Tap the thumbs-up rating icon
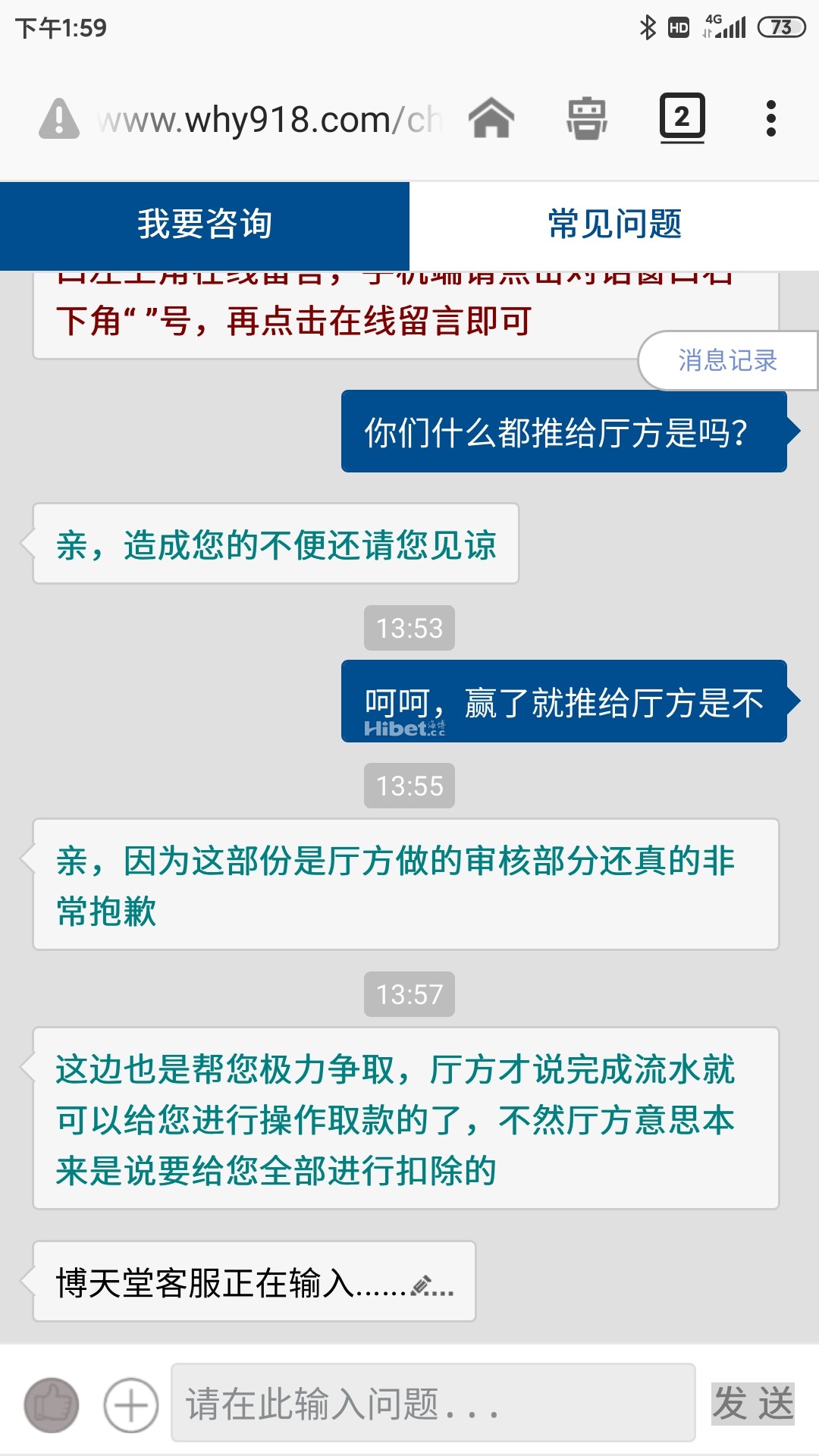This screenshot has width=819, height=1456. [x=52, y=1404]
